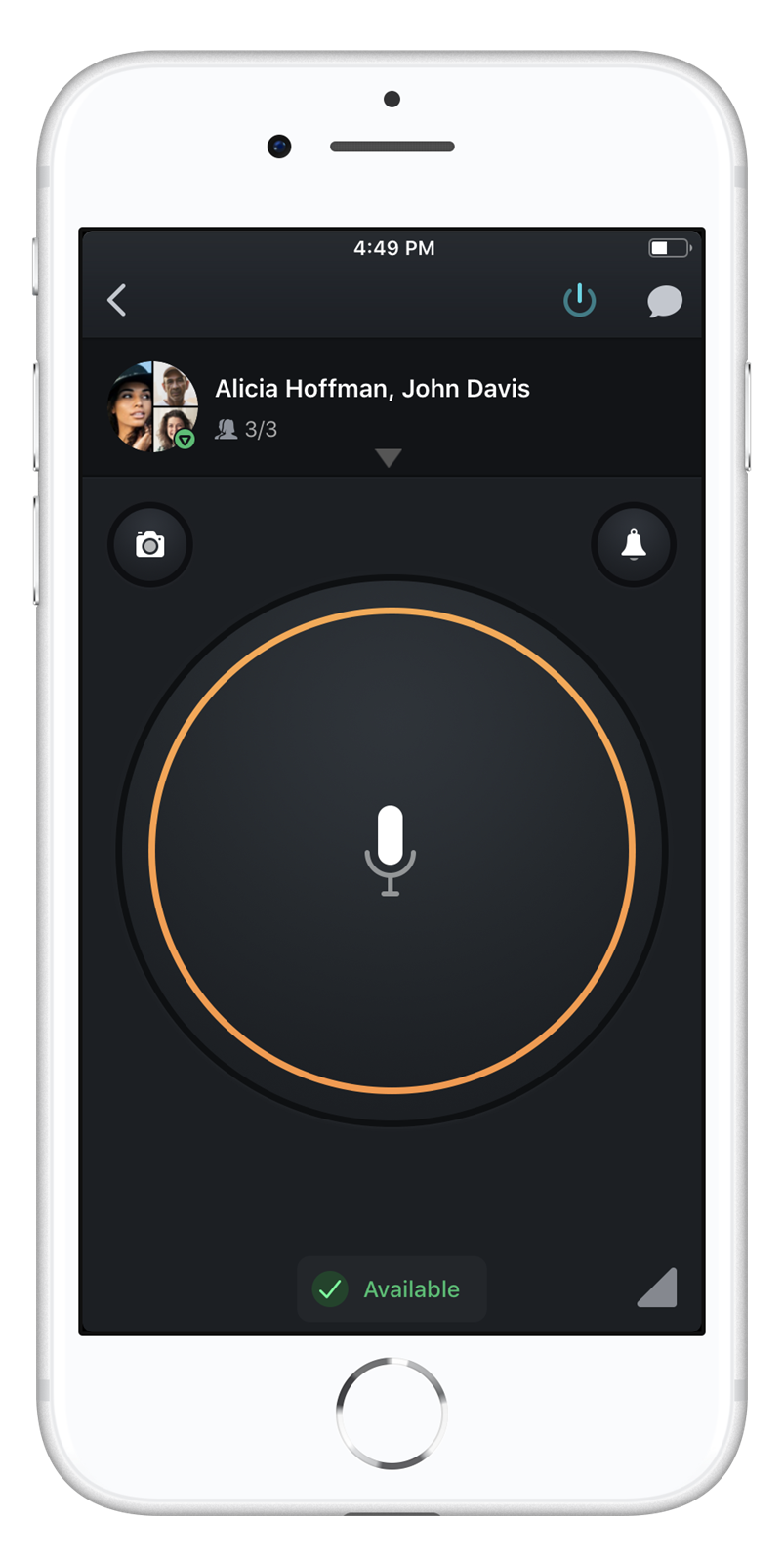The width and height of the screenshot is (784, 1563).
Task: Send an alert with the bell button
Action: (634, 544)
